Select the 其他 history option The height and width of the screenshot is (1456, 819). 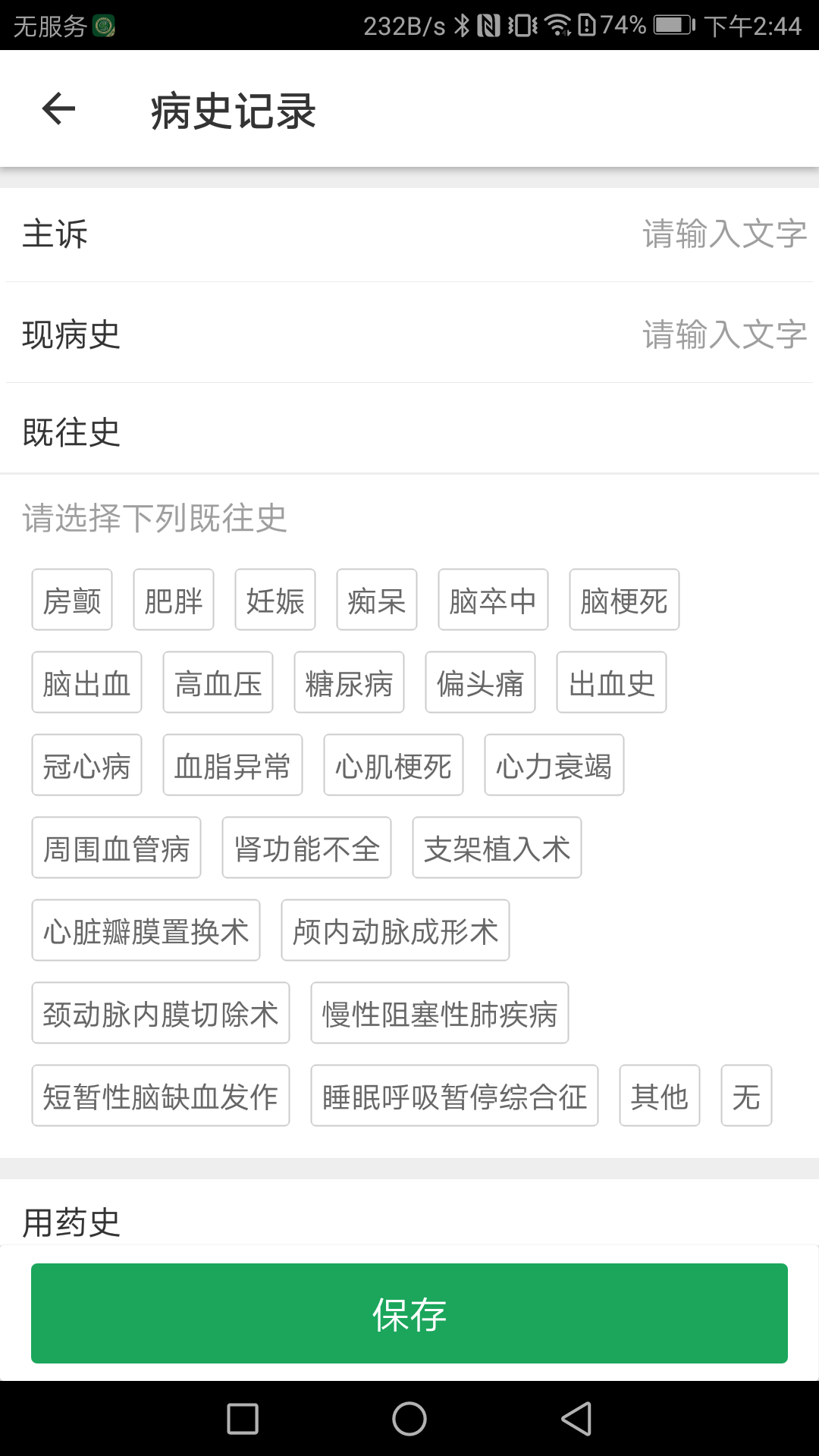point(659,1096)
